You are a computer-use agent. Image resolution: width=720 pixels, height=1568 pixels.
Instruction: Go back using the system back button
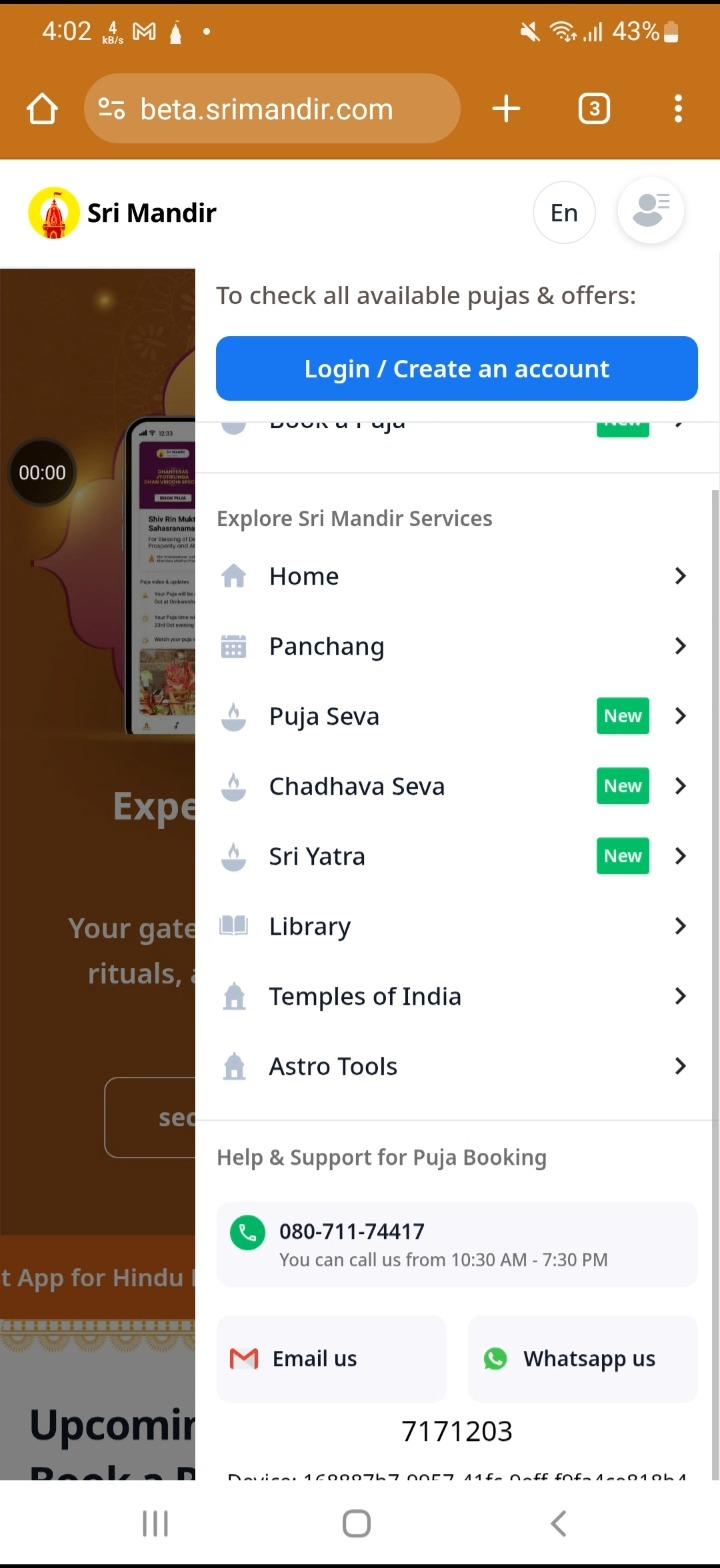[x=558, y=1523]
